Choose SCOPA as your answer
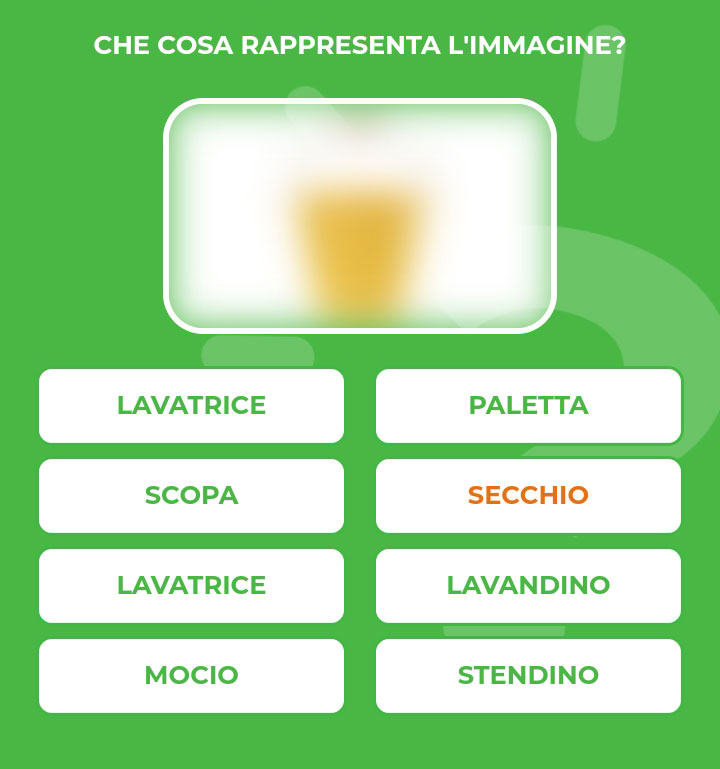 [191, 496]
